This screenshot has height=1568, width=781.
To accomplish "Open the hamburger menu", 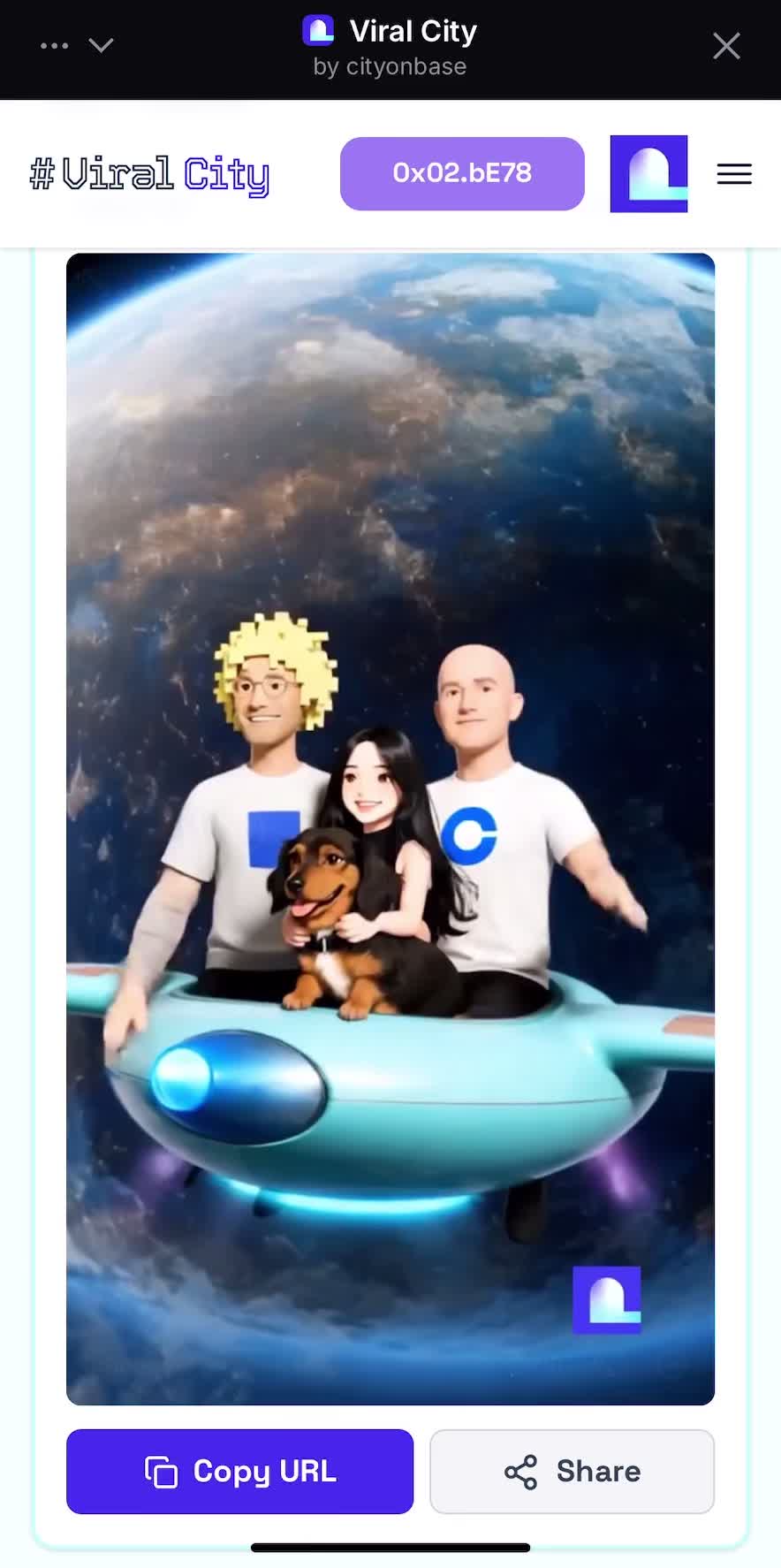I will click(733, 174).
